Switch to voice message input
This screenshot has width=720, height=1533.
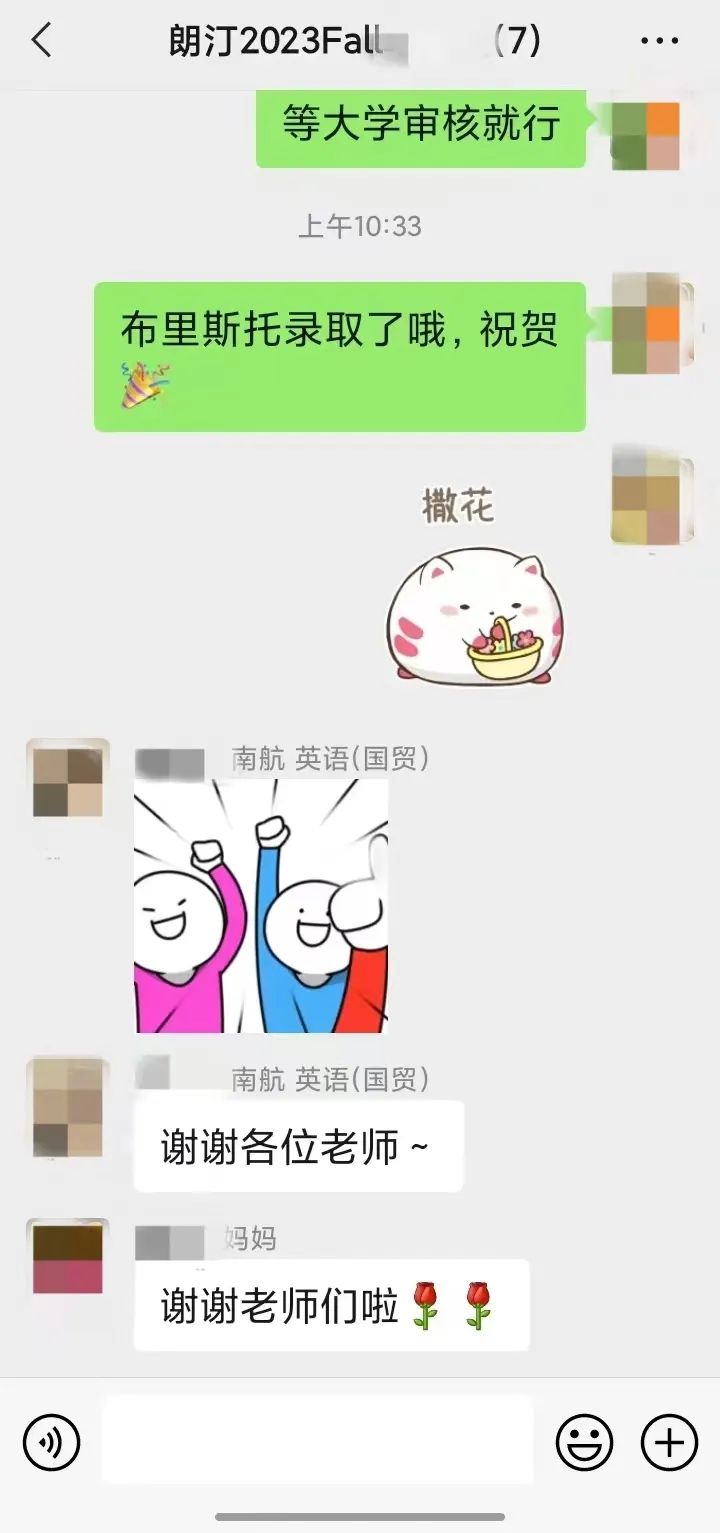pos(51,1443)
